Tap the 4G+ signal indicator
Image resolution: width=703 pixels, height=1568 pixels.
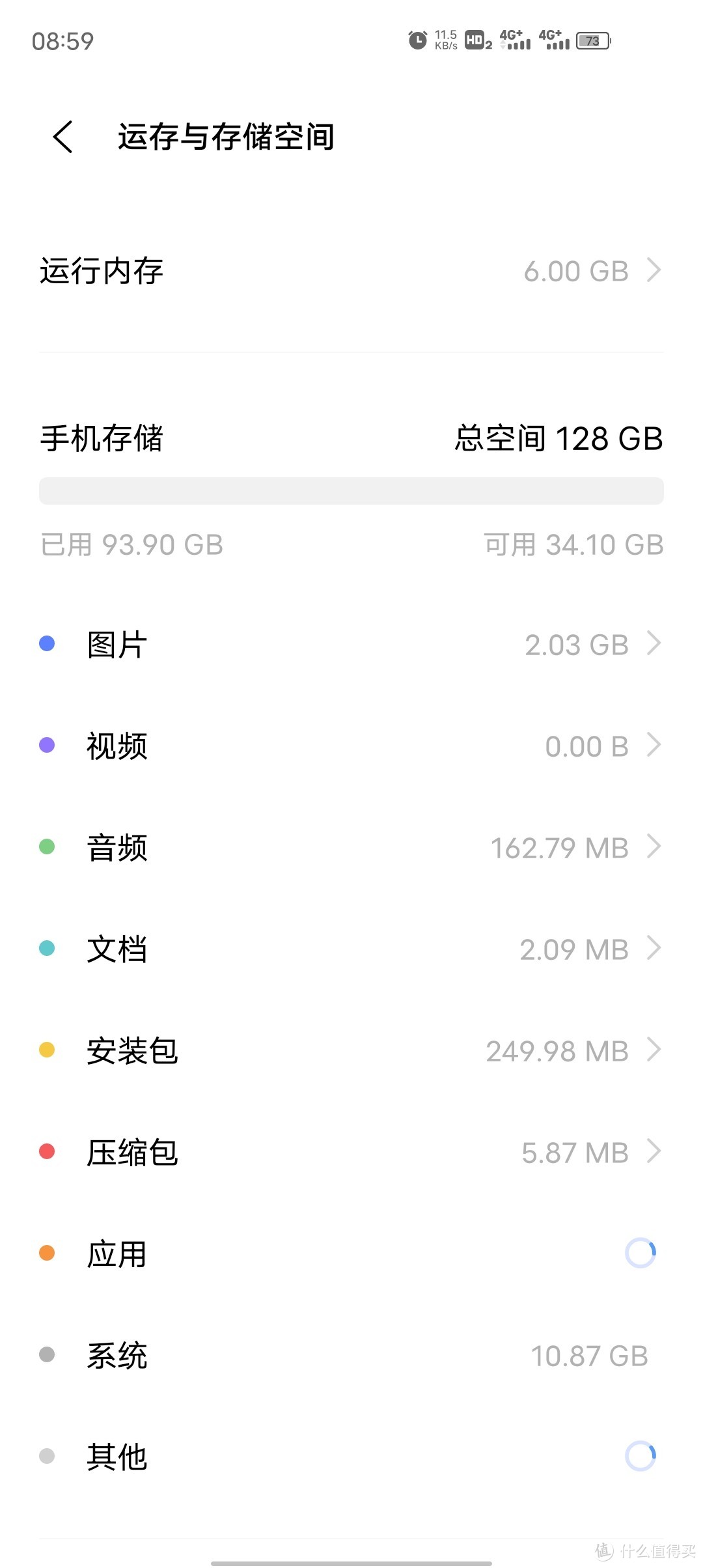tap(514, 41)
